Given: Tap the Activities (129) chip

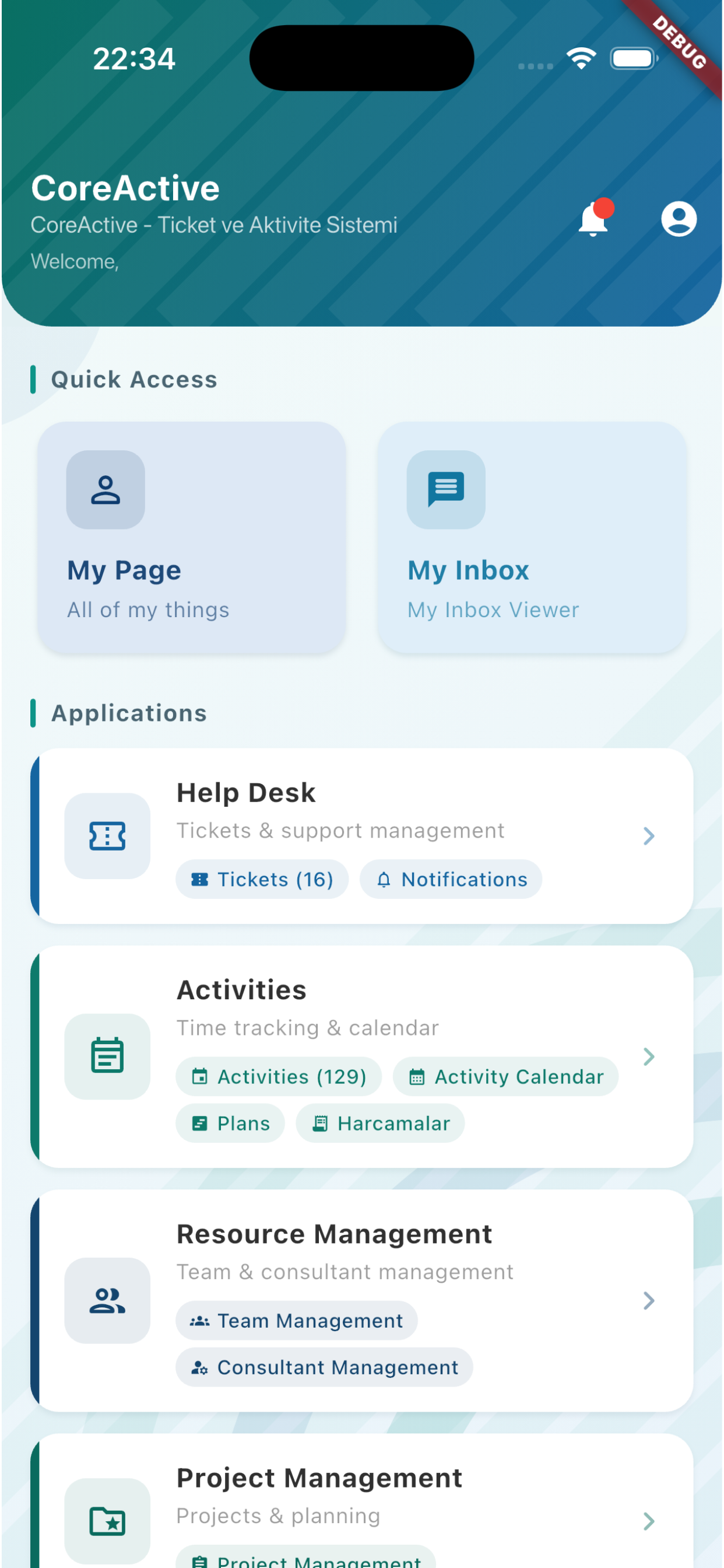Looking at the screenshot, I should coord(279,1076).
